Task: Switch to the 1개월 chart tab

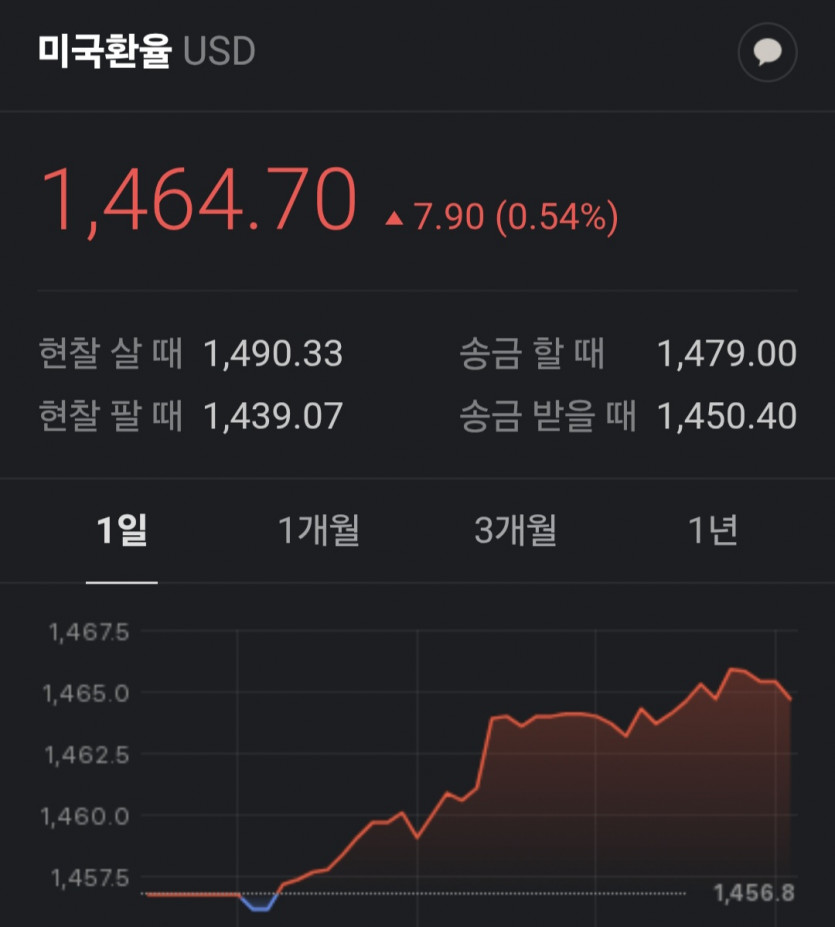Action: [x=319, y=531]
